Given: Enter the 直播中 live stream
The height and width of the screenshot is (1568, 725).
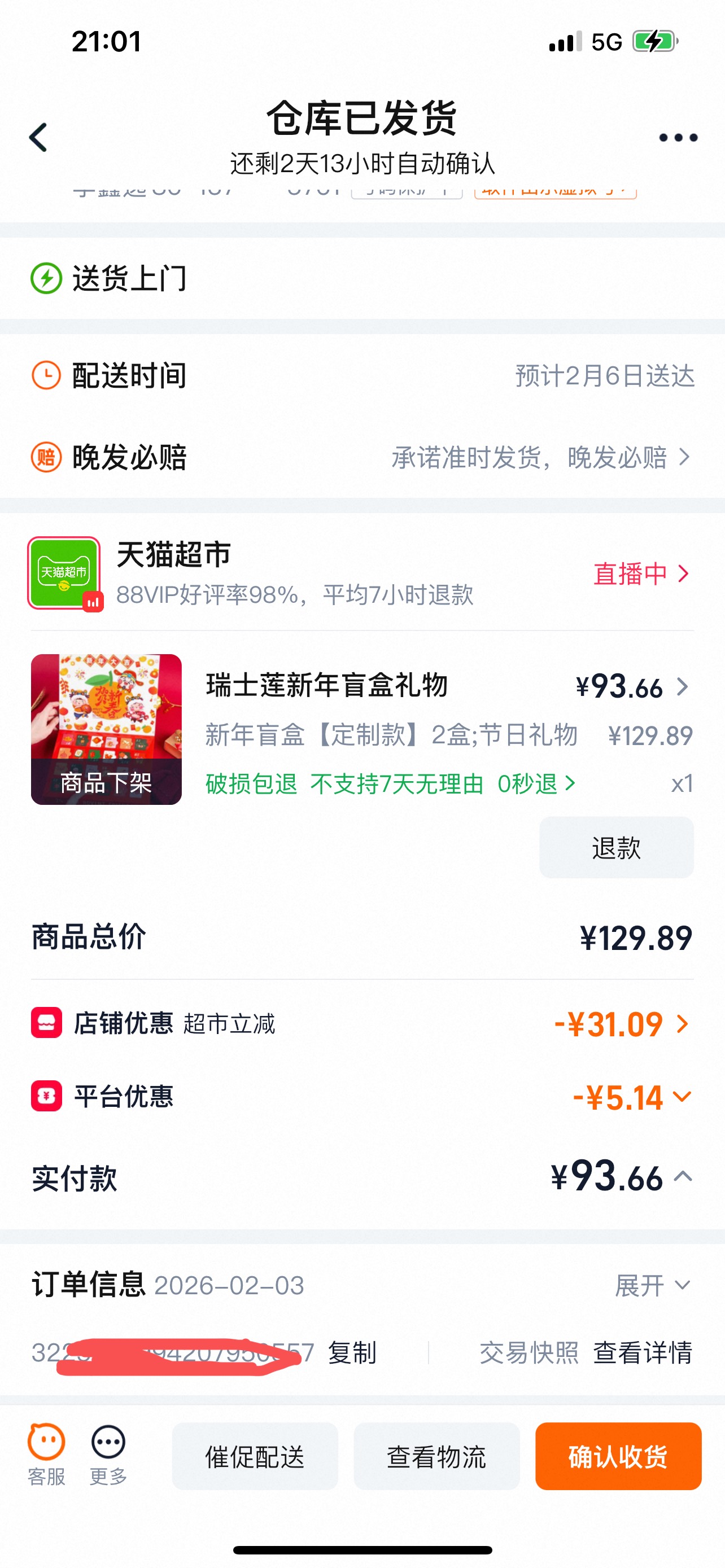Looking at the screenshot, I should coord(640,574).
